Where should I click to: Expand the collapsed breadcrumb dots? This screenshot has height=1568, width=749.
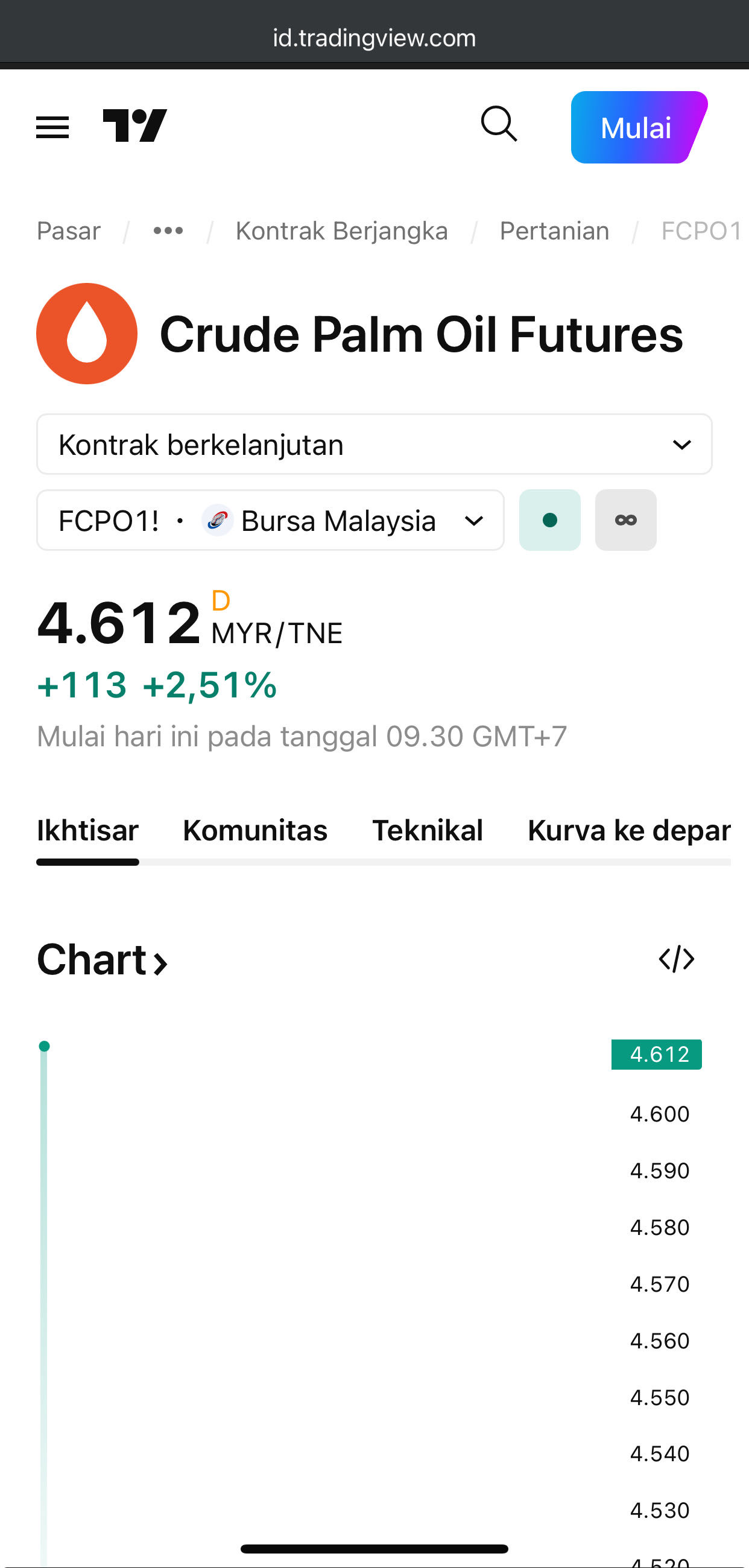tap(168, 231)
